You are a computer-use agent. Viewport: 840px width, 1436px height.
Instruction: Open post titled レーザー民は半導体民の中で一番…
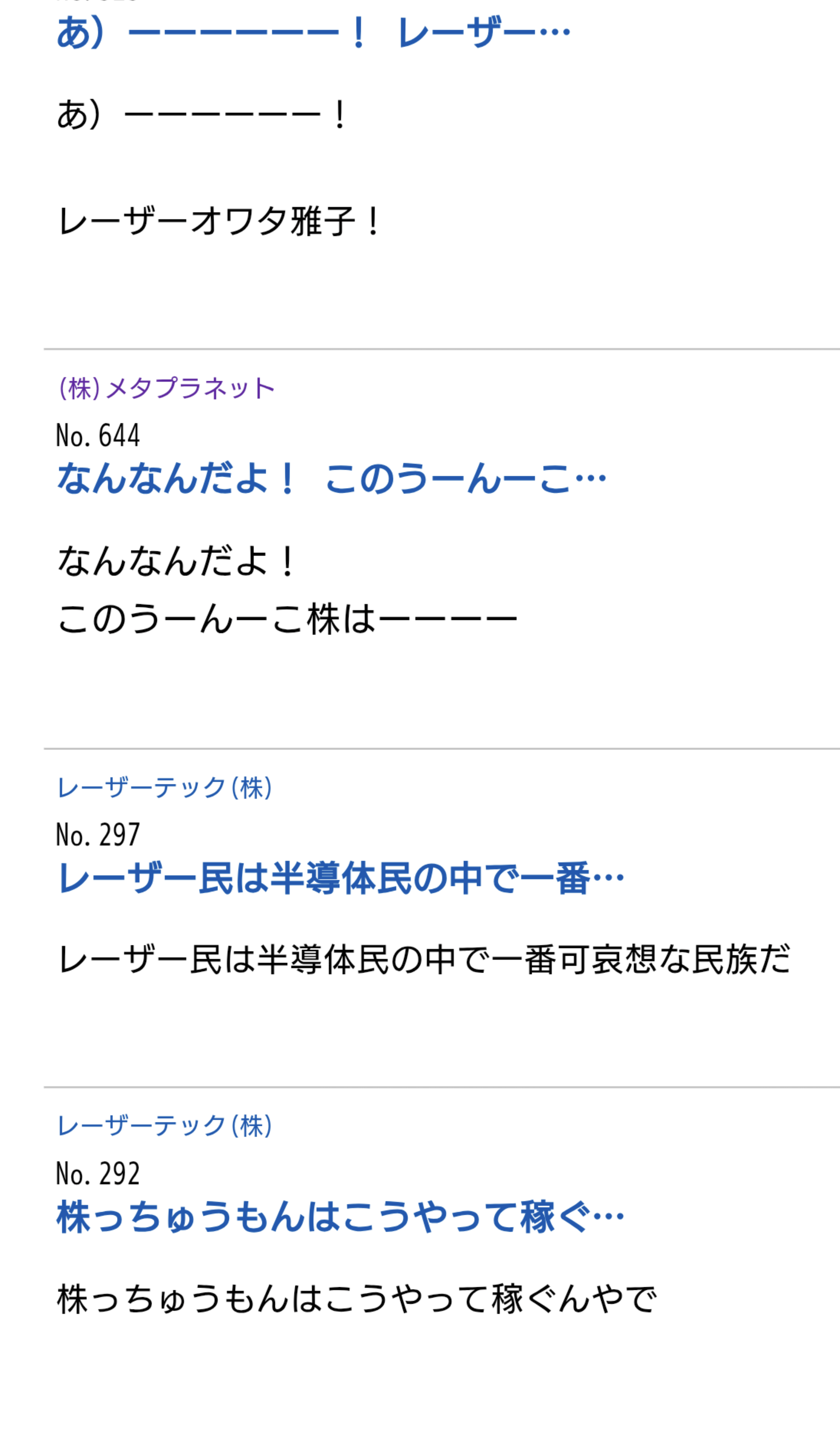(x=340, y=878)
